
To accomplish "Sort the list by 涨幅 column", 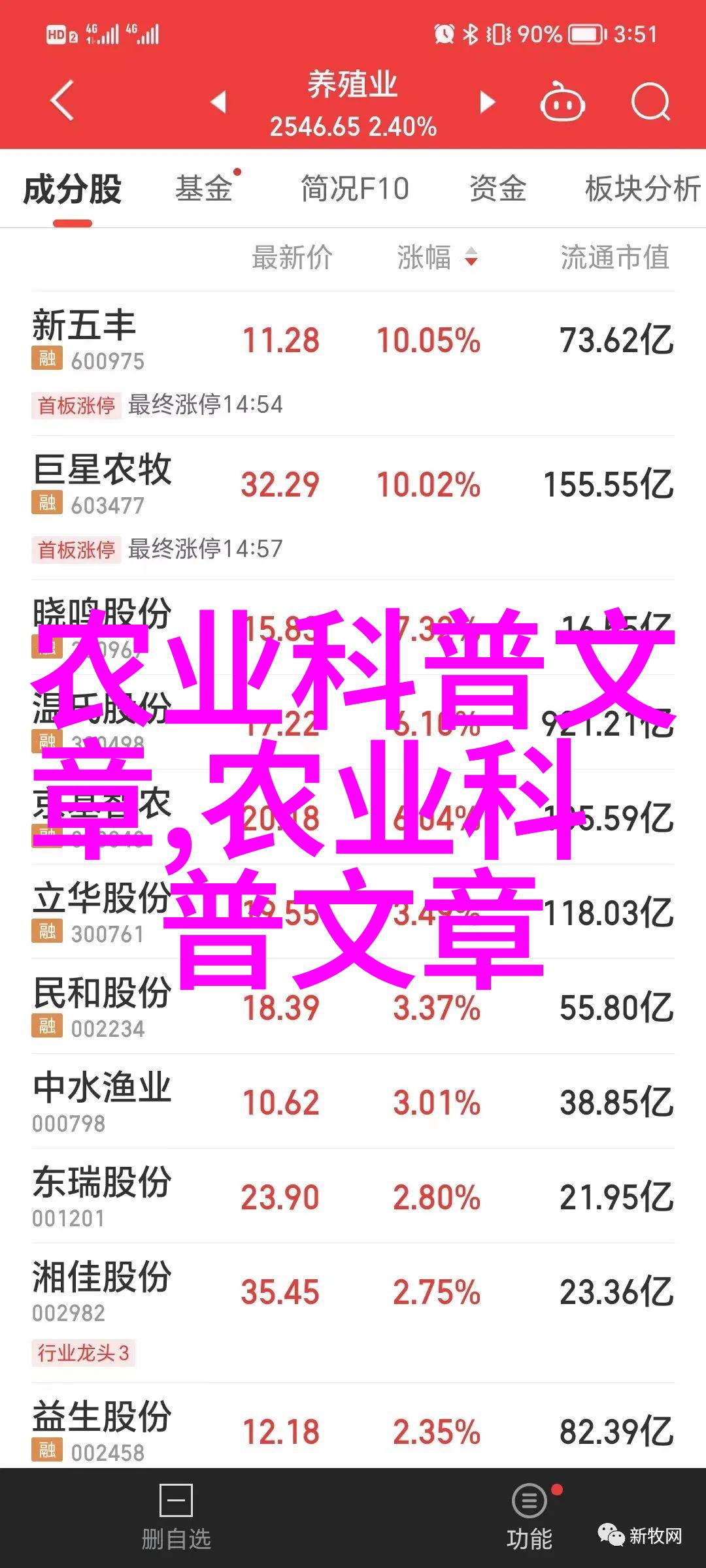I will click(437, 257).
